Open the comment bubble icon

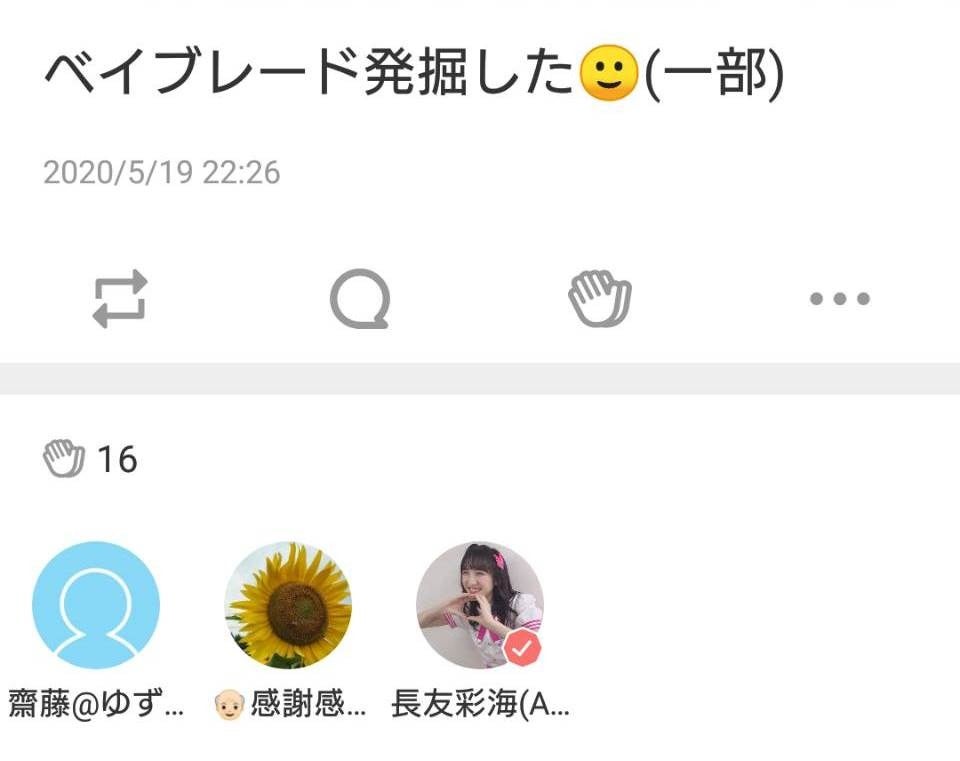click(x=359, y=299)
